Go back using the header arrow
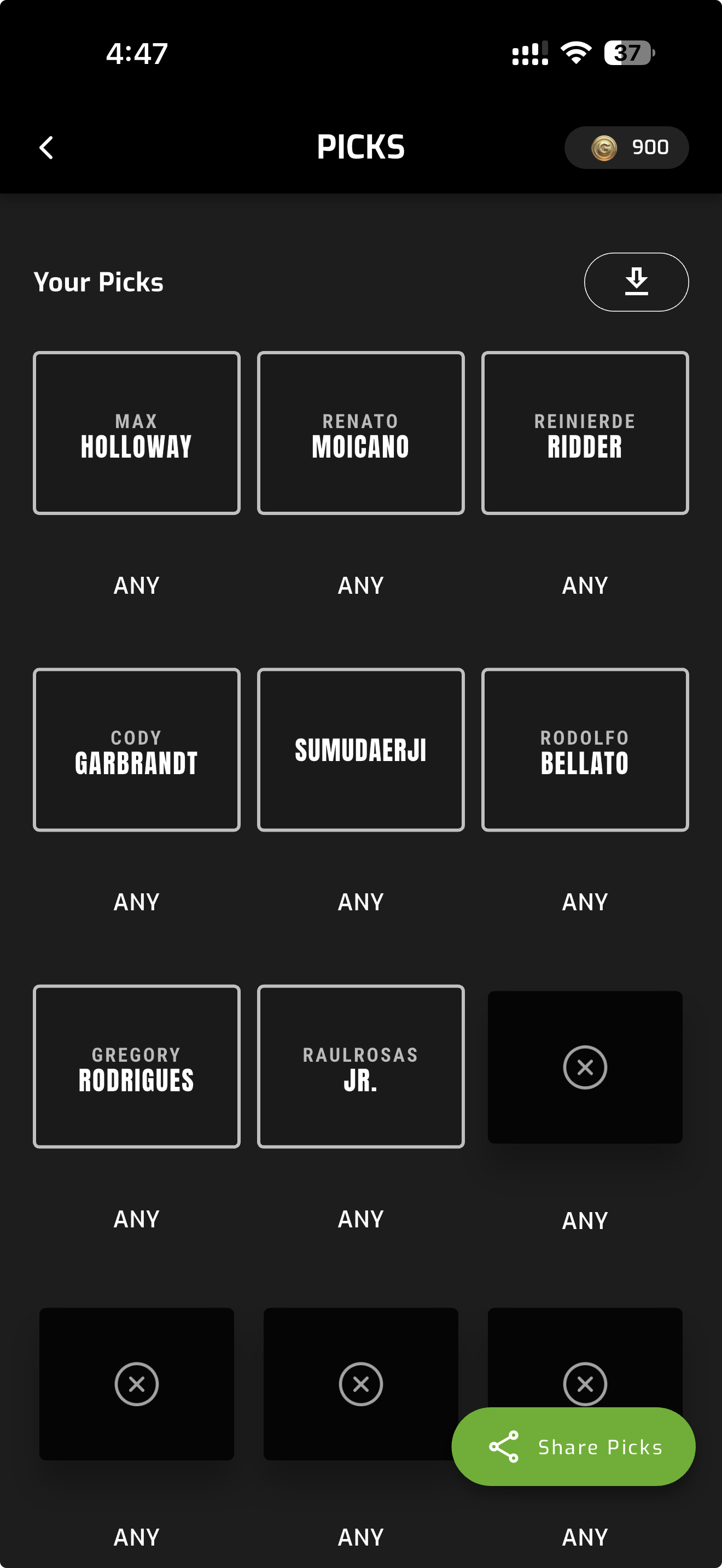Viewport: 722px width, 1568px height. point(46,147)
